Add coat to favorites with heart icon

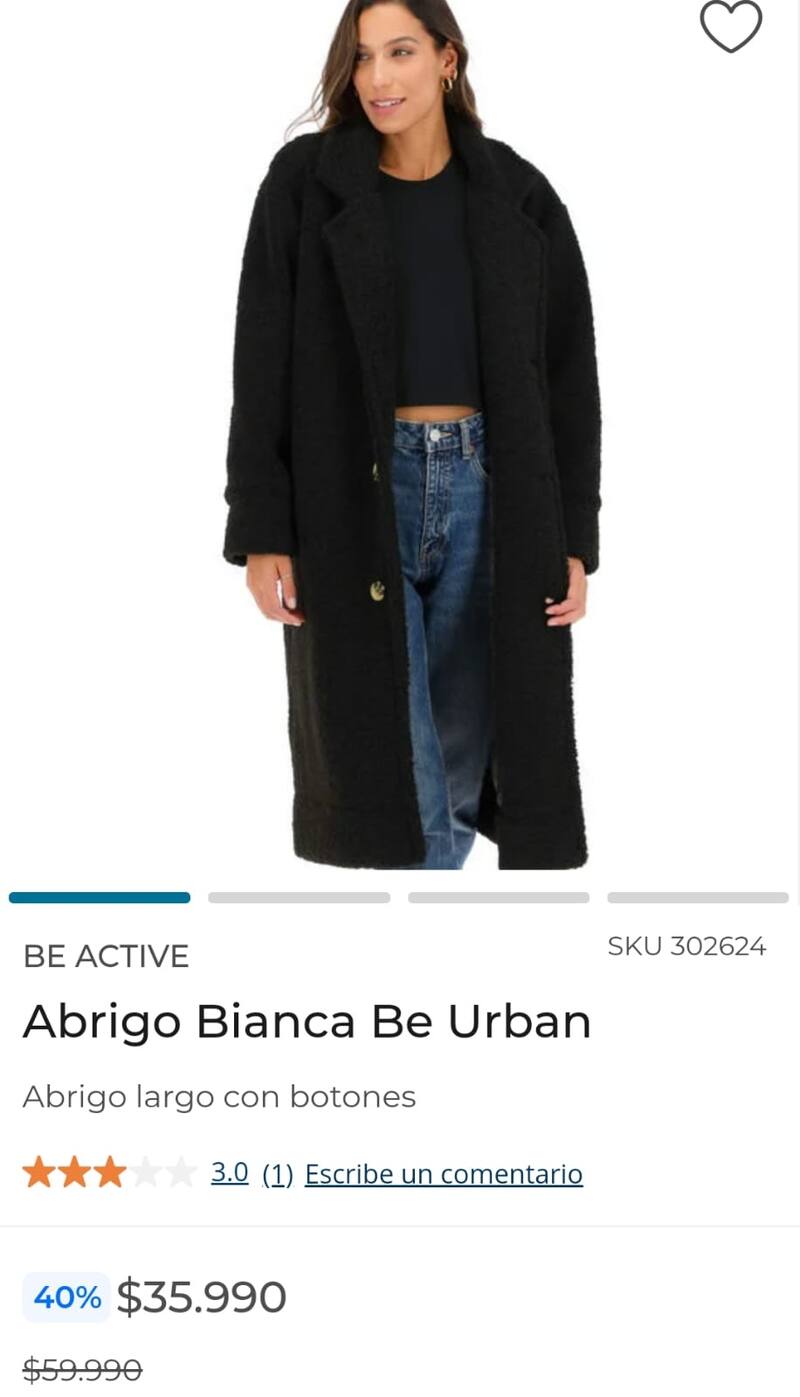[x=730, y=27]
